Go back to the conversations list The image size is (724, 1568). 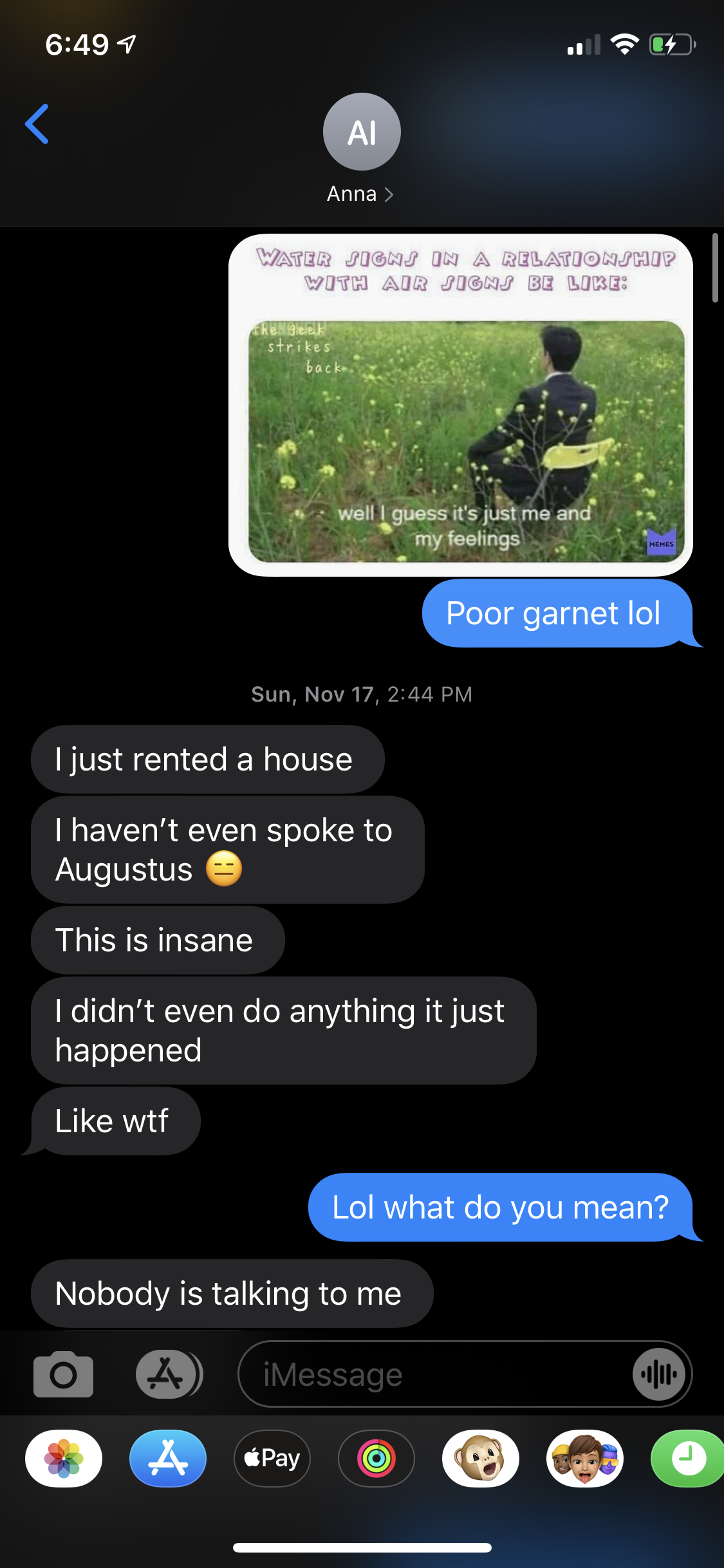37,124
